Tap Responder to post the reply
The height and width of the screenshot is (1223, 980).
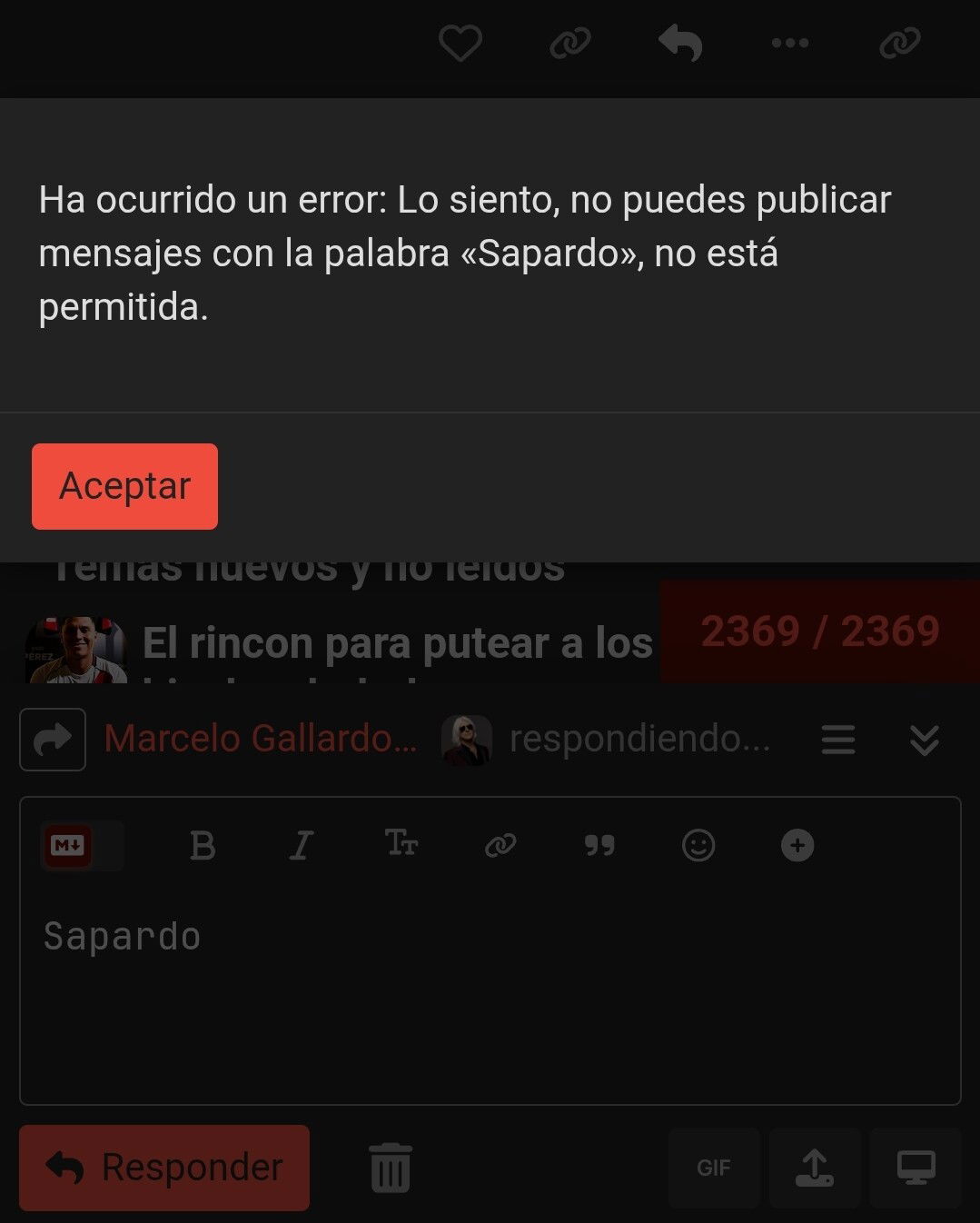tap(164, 1168)
